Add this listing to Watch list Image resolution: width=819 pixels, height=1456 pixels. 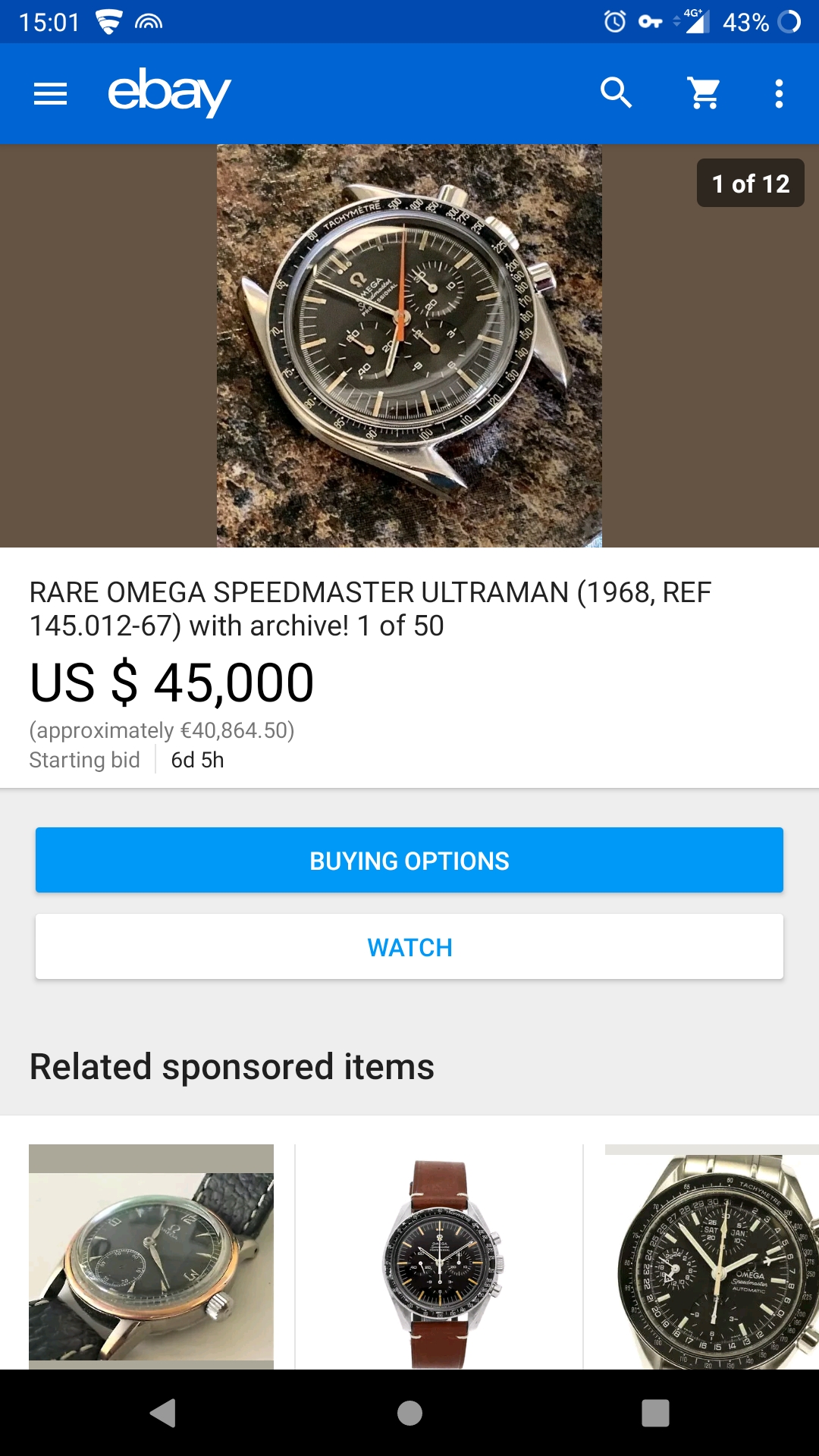409,946
